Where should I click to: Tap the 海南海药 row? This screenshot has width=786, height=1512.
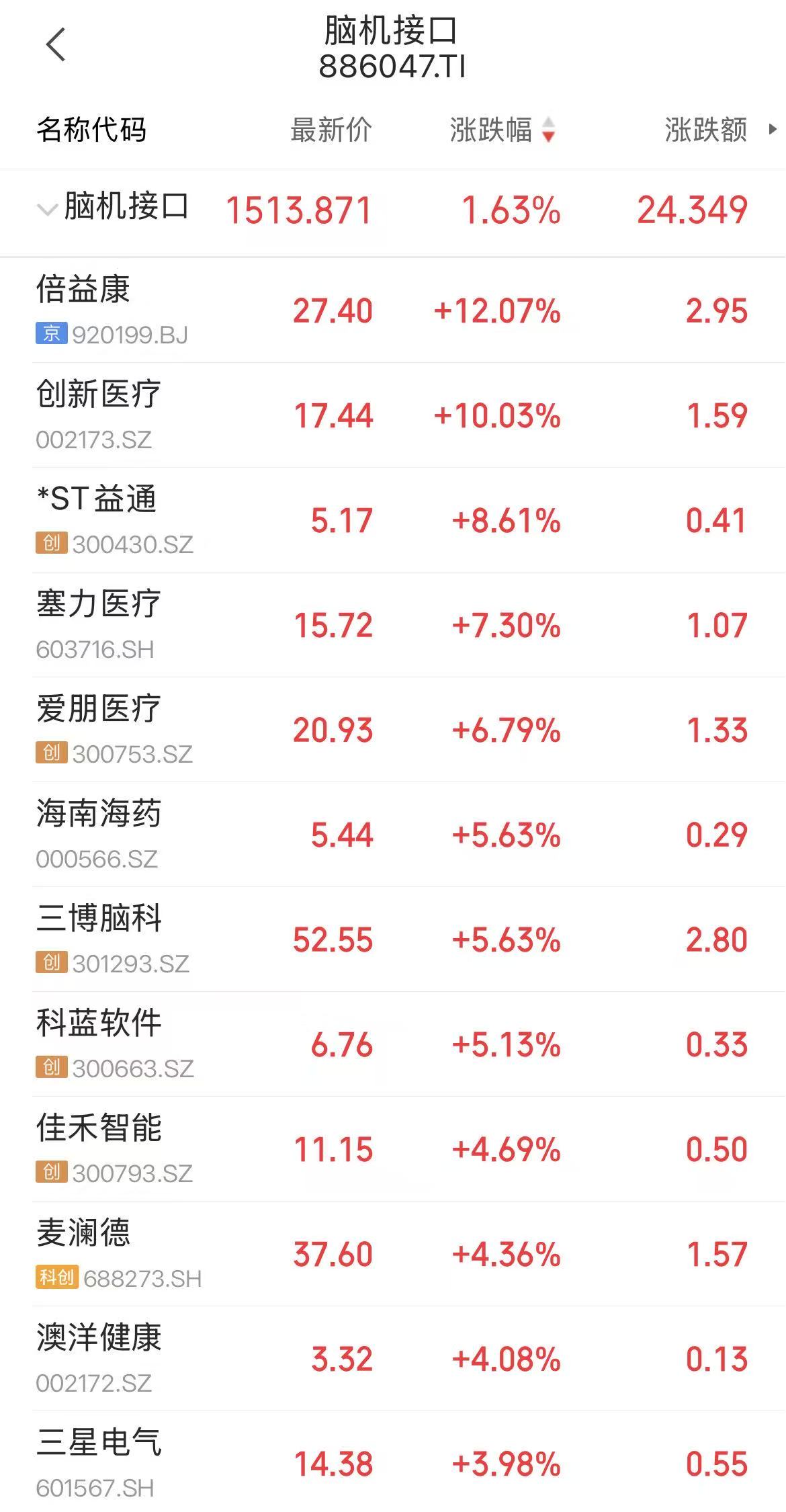click(x=393, y=835)
